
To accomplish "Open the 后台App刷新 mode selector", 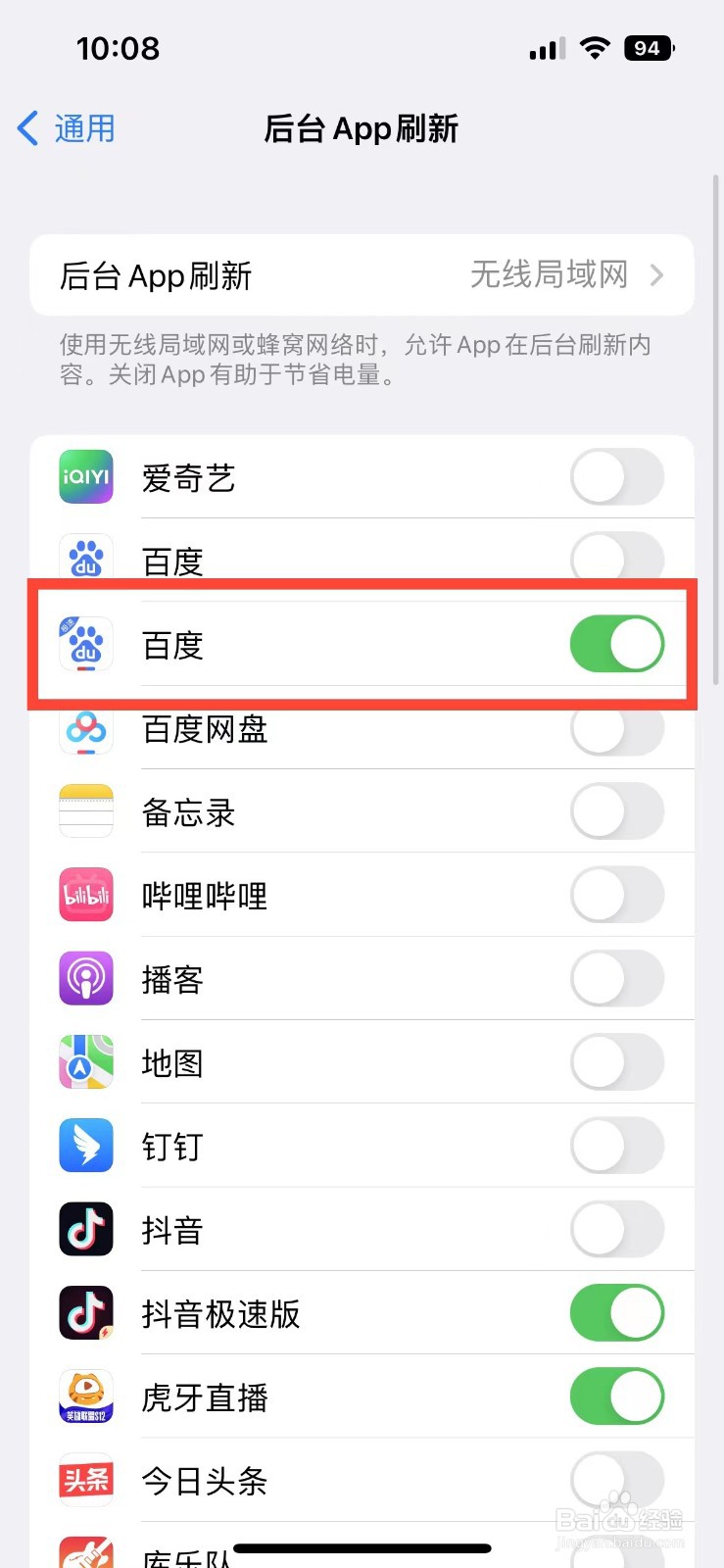I will [362, 275].
